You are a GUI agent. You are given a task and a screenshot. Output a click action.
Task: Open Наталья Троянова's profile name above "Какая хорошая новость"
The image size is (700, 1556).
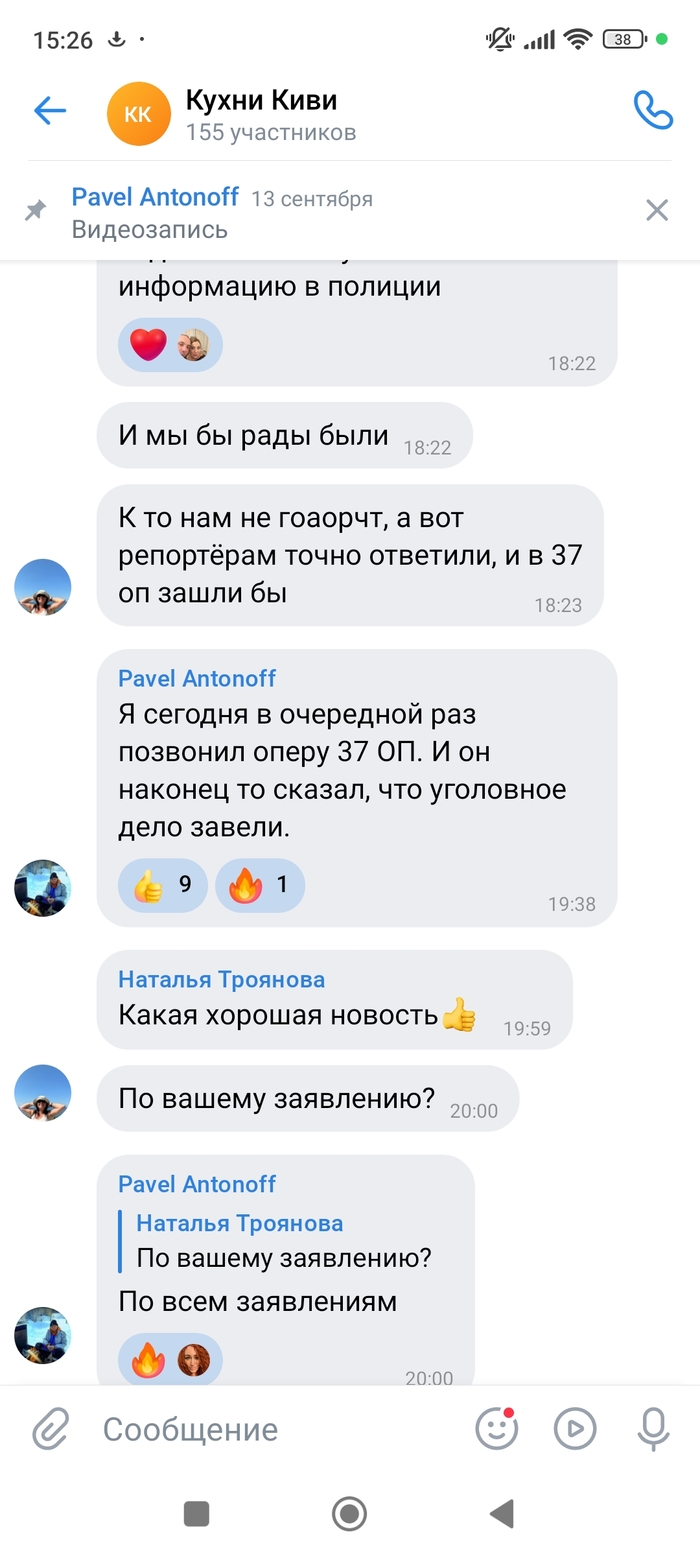(x=221, y=979)
